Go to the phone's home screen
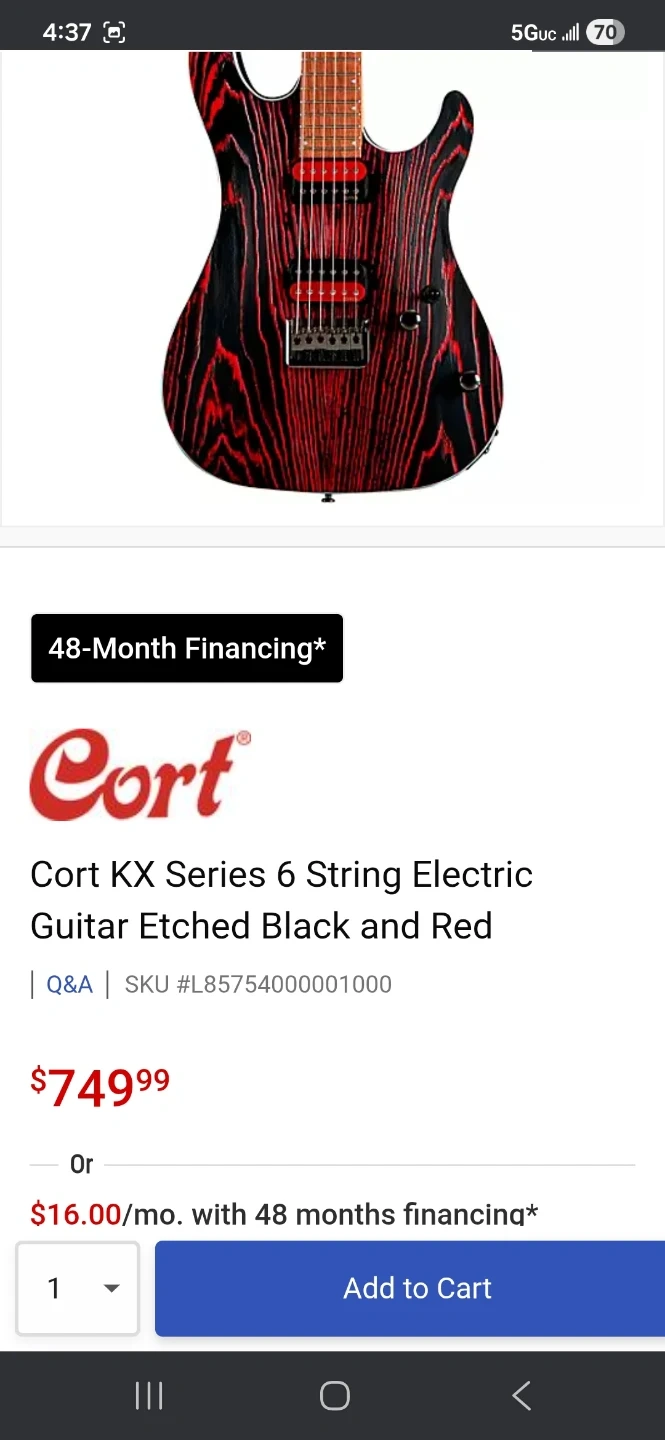 point(334,1396)
